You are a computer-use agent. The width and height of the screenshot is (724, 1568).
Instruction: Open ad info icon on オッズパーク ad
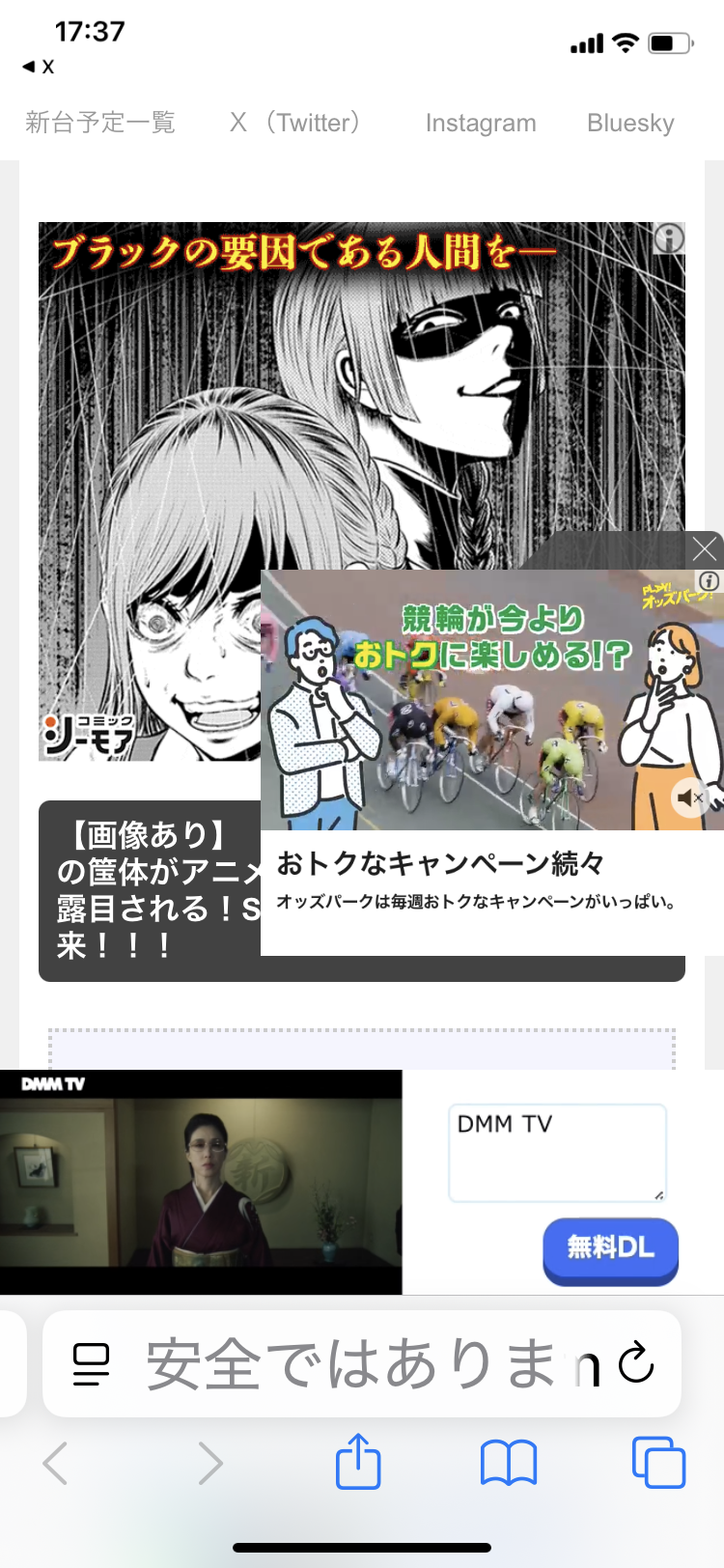(x=710, y=581)
